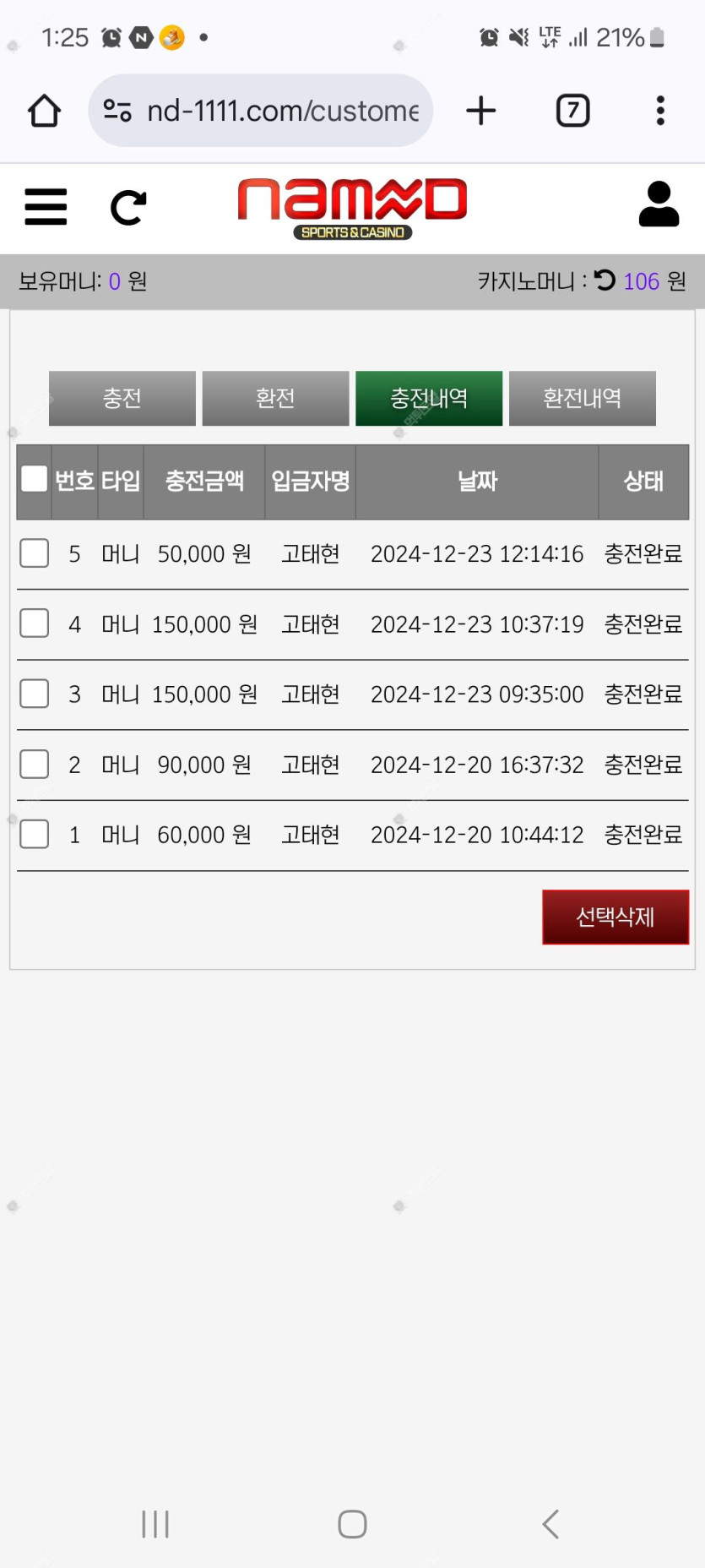Refresh the 카지노머니 balance
The width and height of the screenshot is (705, 1568).
(605, 280)
